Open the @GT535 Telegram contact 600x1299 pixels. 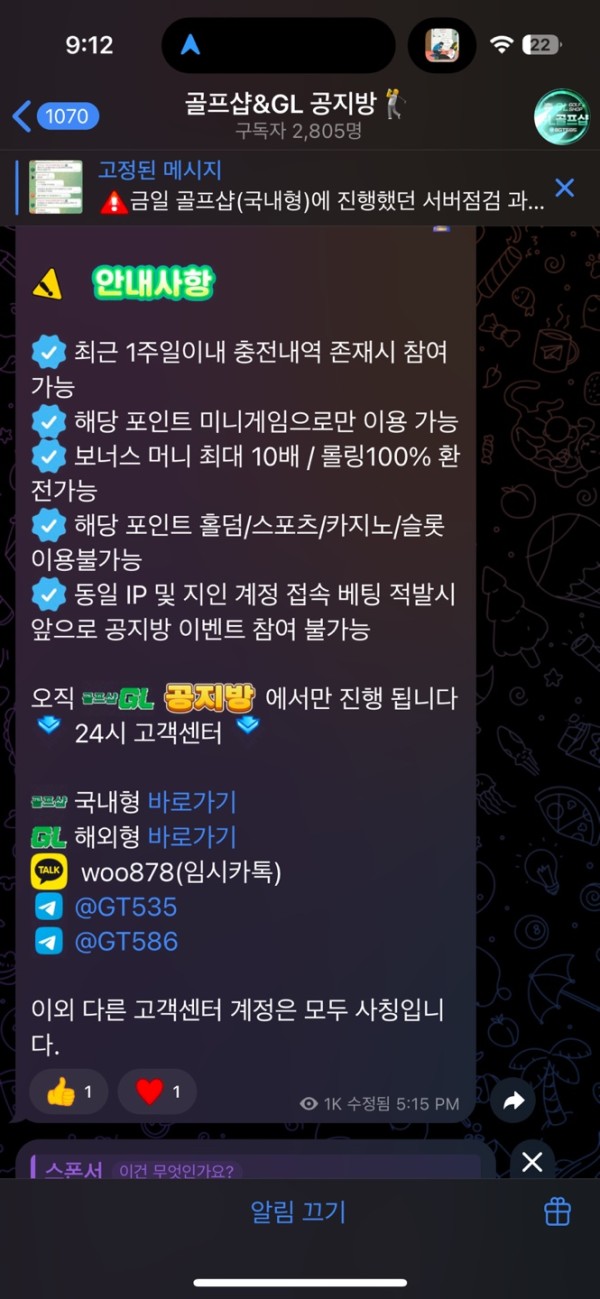(x=126, y=907)
